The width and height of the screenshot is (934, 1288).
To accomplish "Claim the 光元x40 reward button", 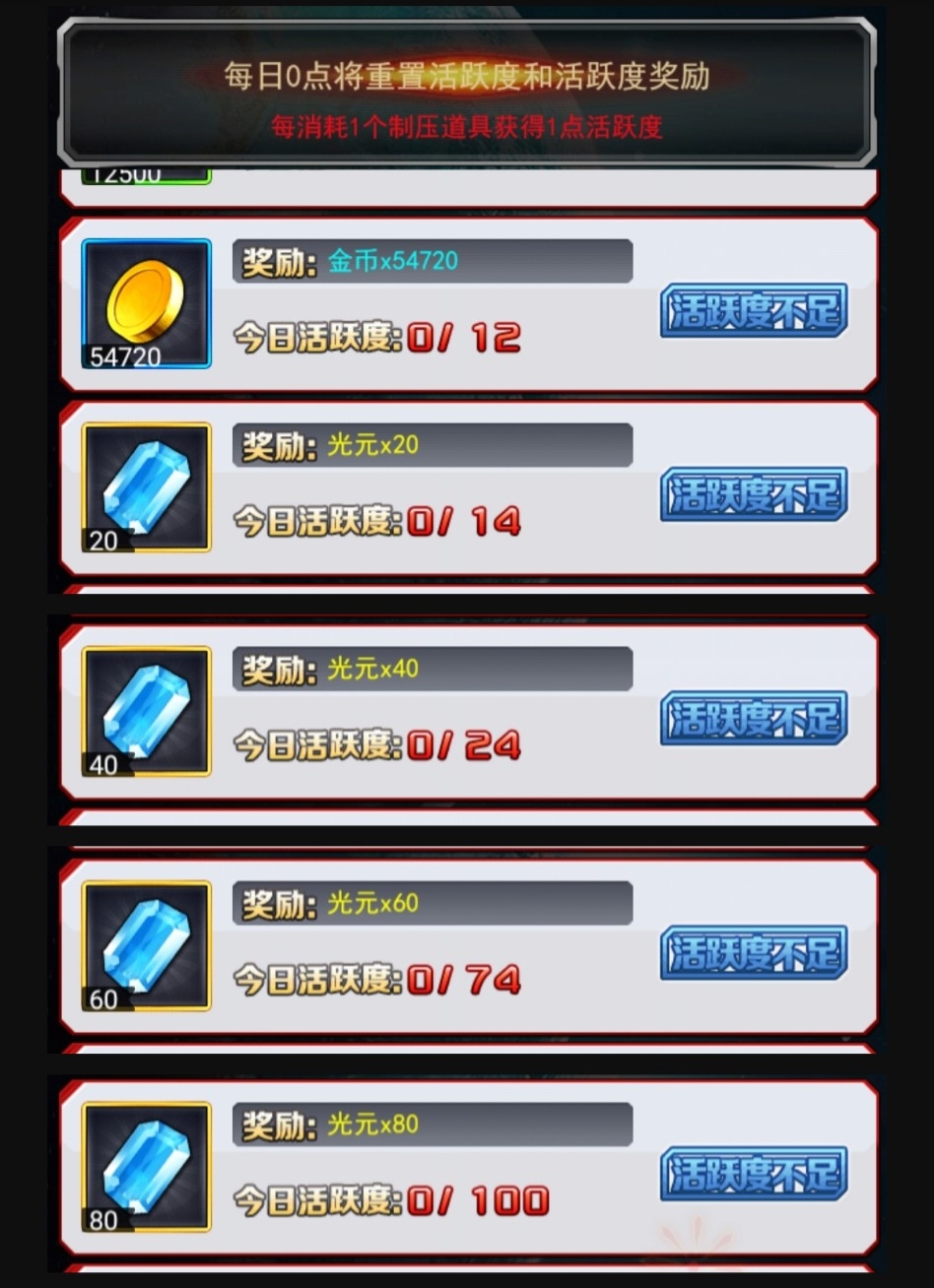I will click(x=754, y=718).
